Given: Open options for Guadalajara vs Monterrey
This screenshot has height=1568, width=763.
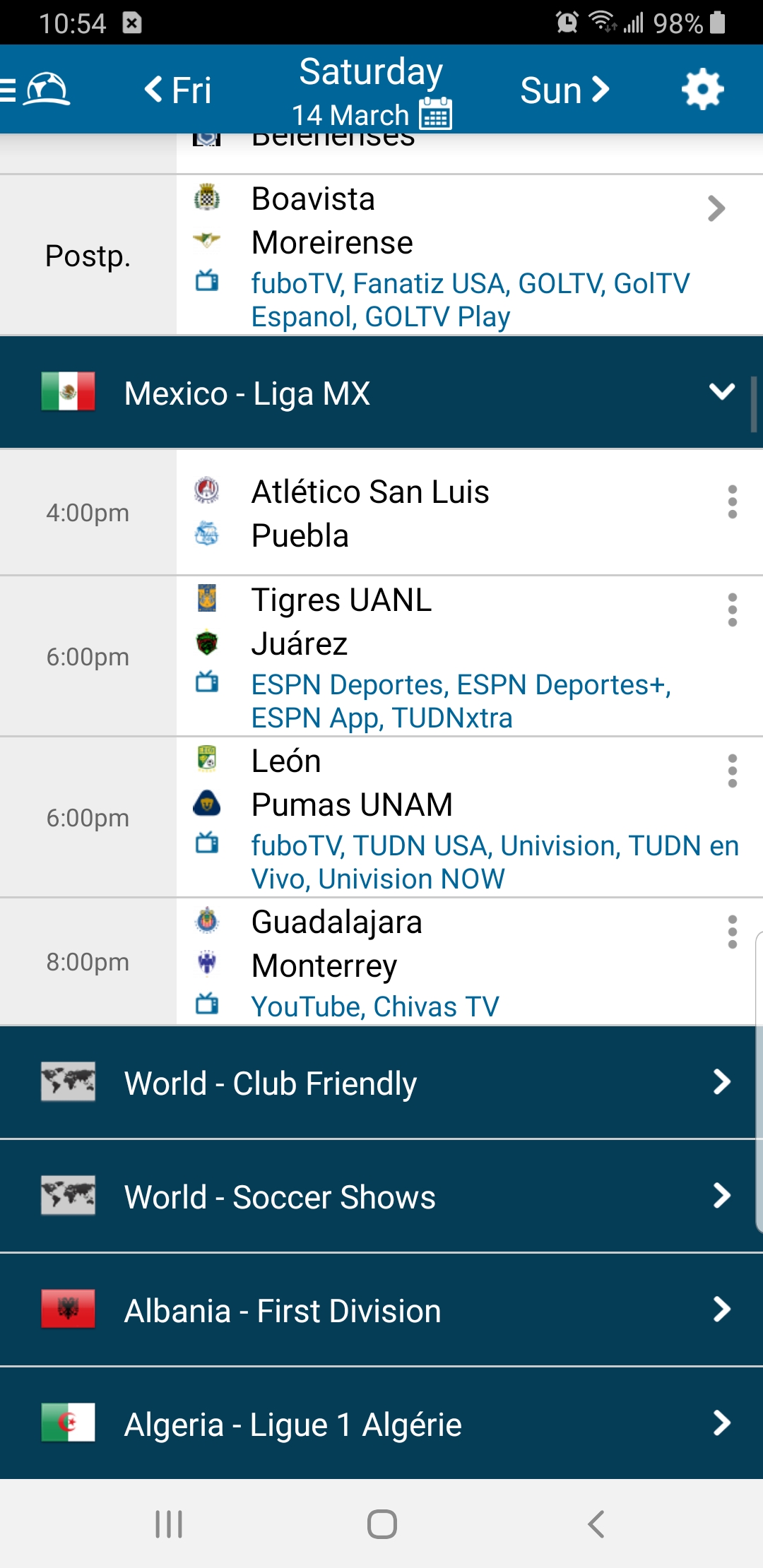Looking at the screenshot, I should [x=732, y=932].
